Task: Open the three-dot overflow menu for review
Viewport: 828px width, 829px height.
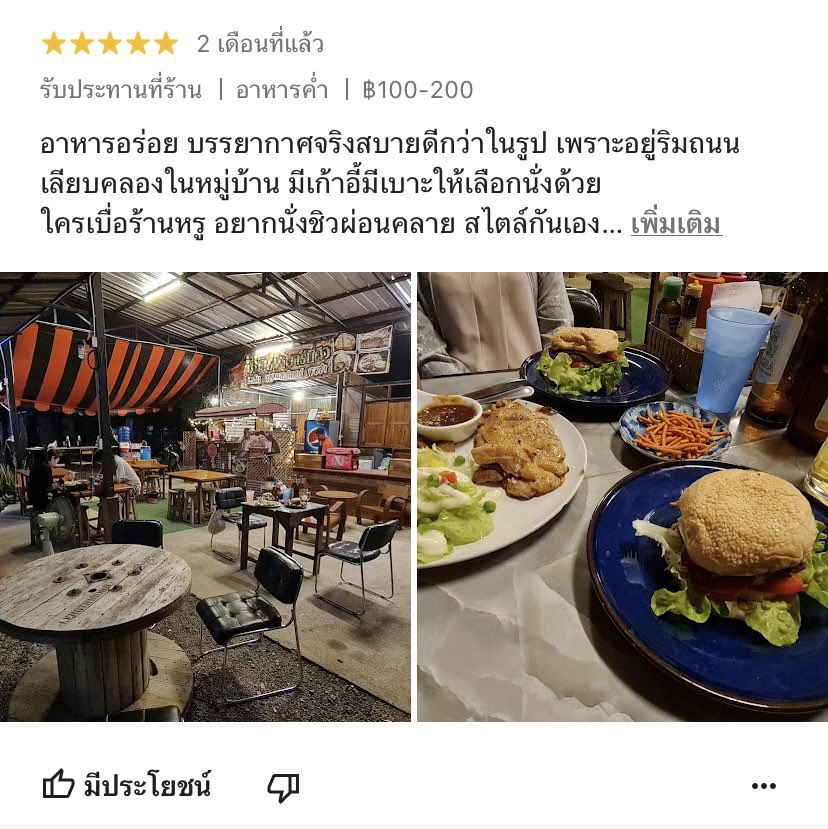Action: pos(763,786)
